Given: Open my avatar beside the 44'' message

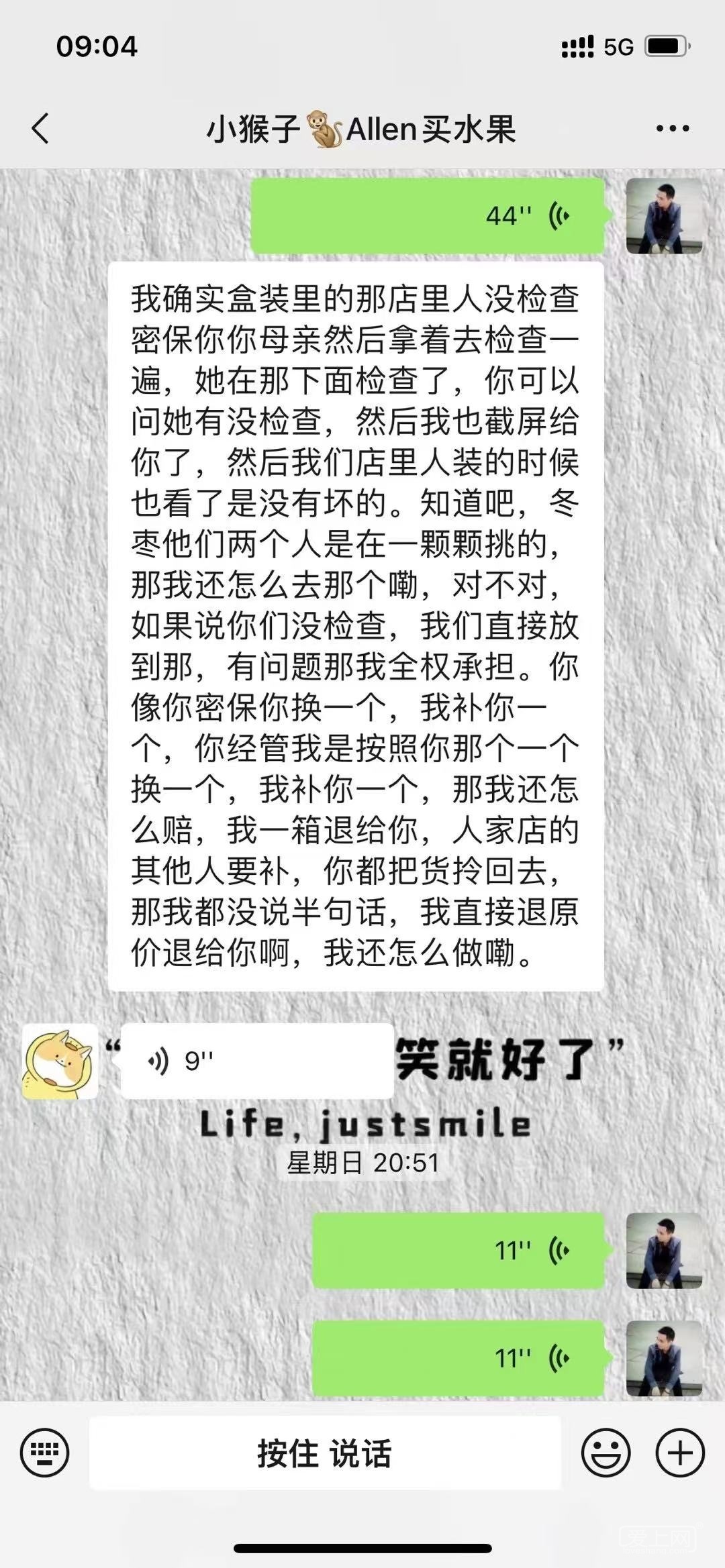Looking at the screenshot, I should coord(664,216).
